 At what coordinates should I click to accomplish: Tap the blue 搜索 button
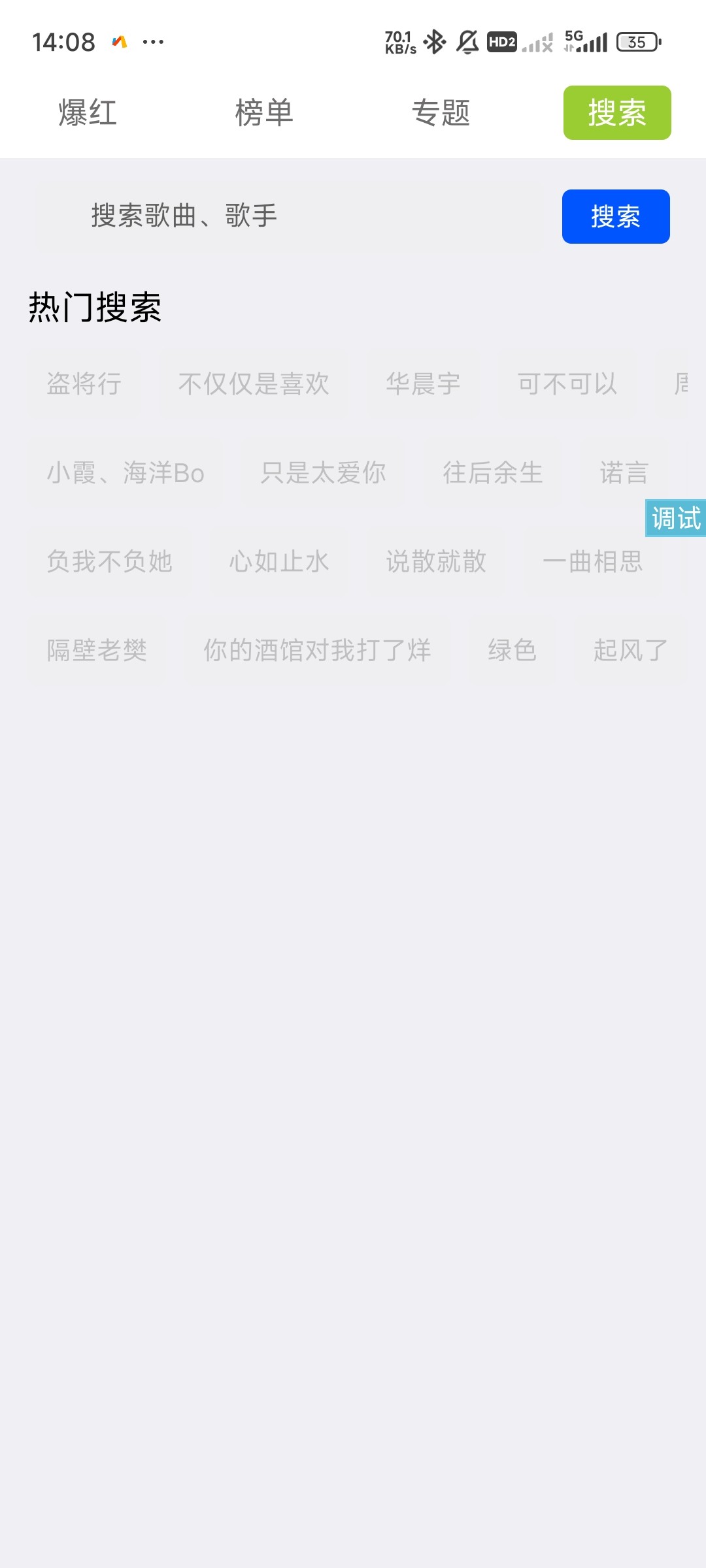pos(615,216)
